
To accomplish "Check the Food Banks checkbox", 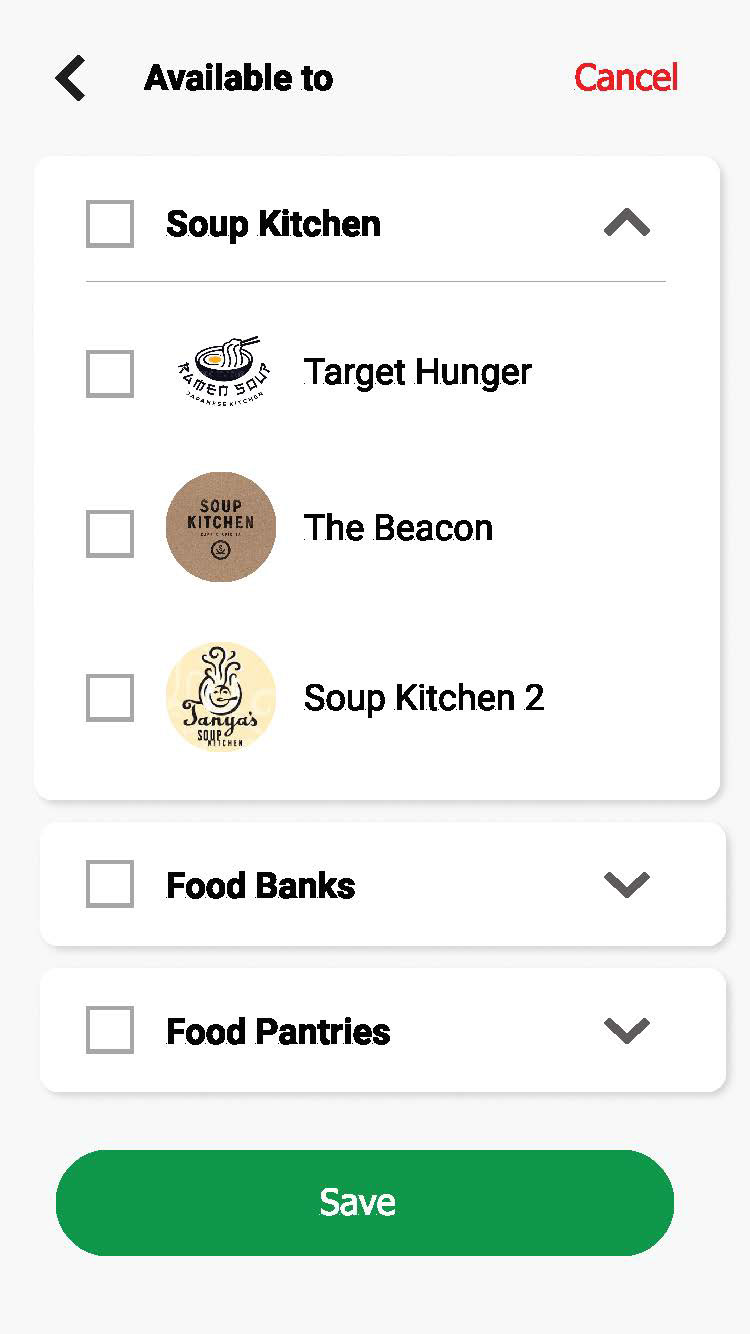I will point(110,884).
